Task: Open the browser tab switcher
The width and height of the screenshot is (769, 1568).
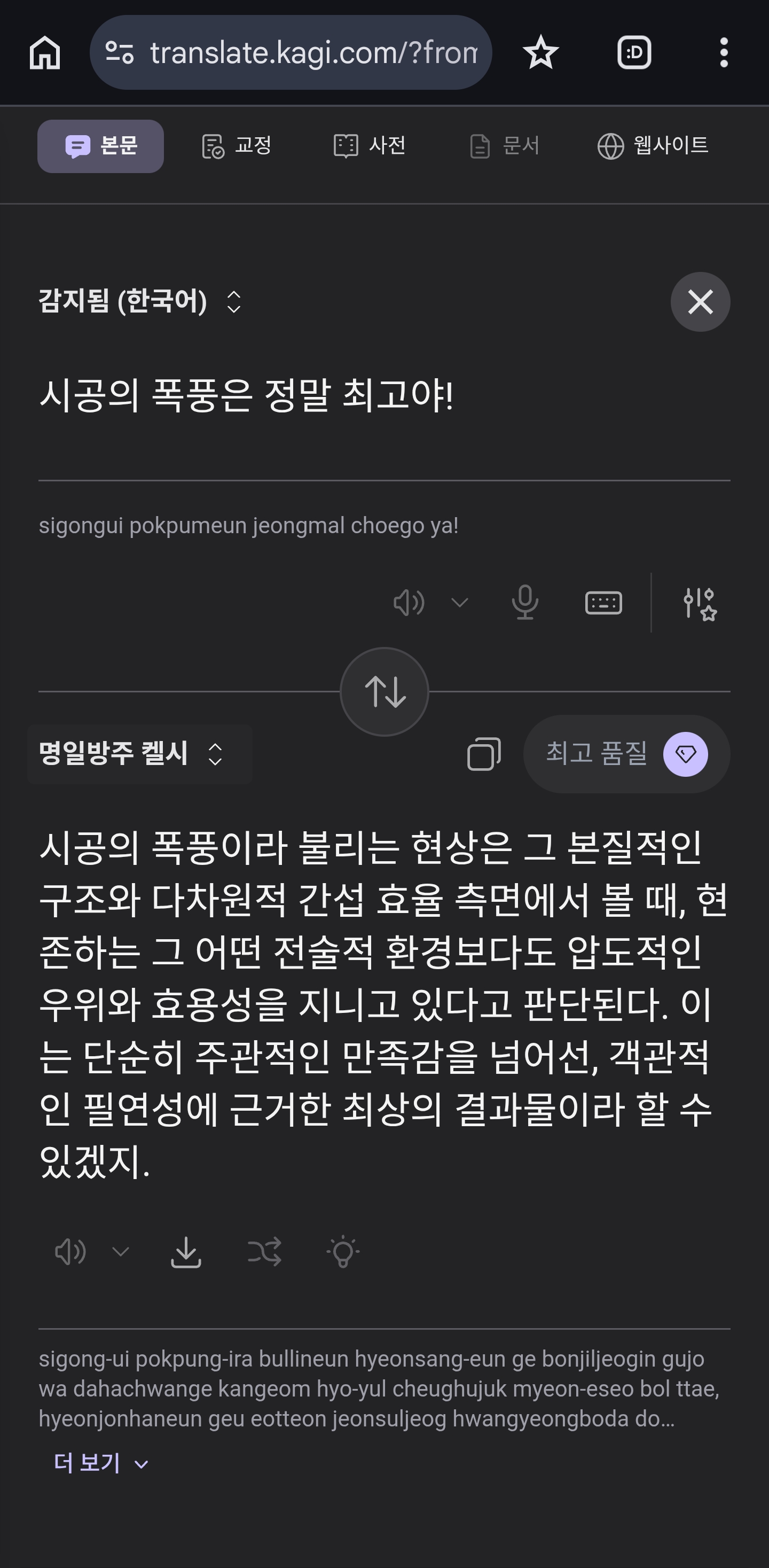Action: pyautogui.click(x=634, y=53)
